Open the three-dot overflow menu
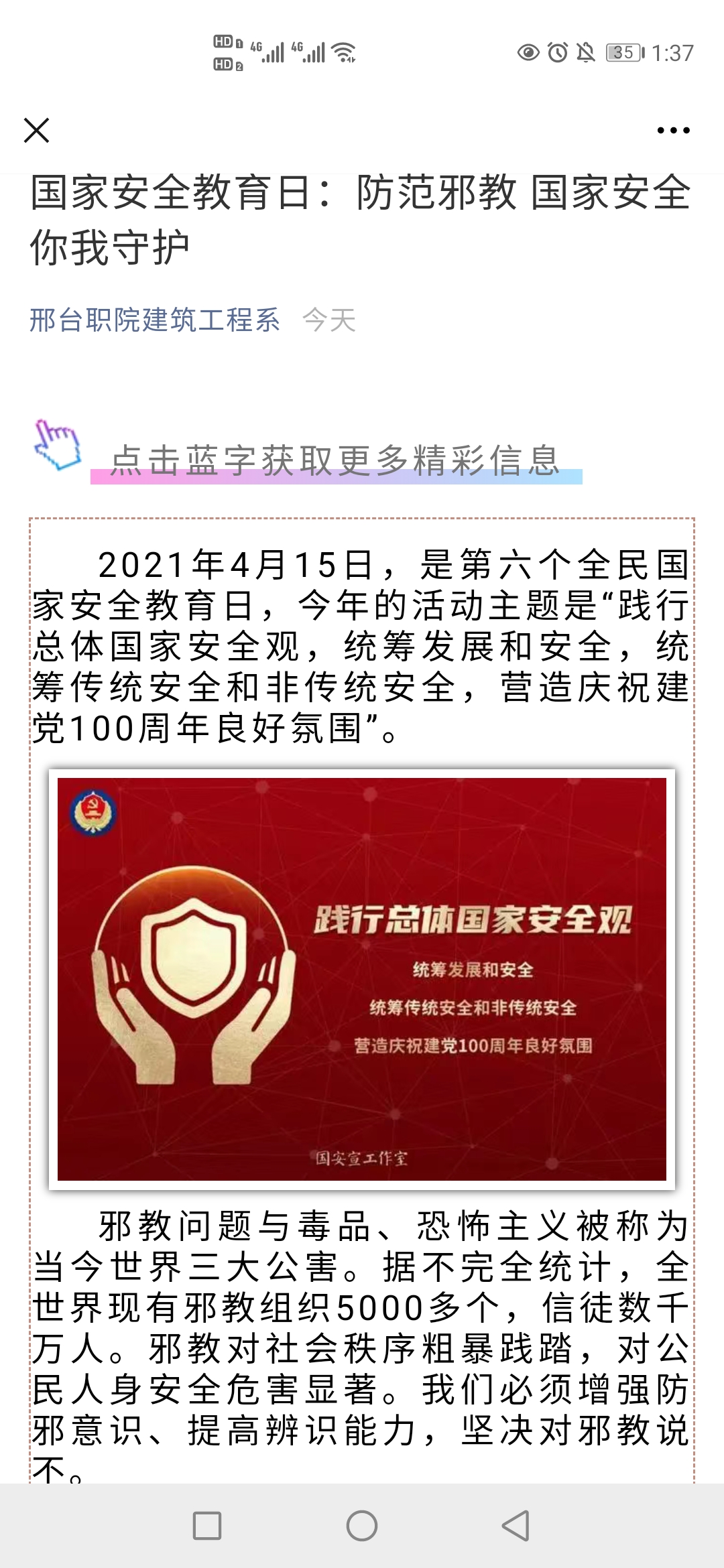The height and width of the screenshot is (1568, 724). 673,131
